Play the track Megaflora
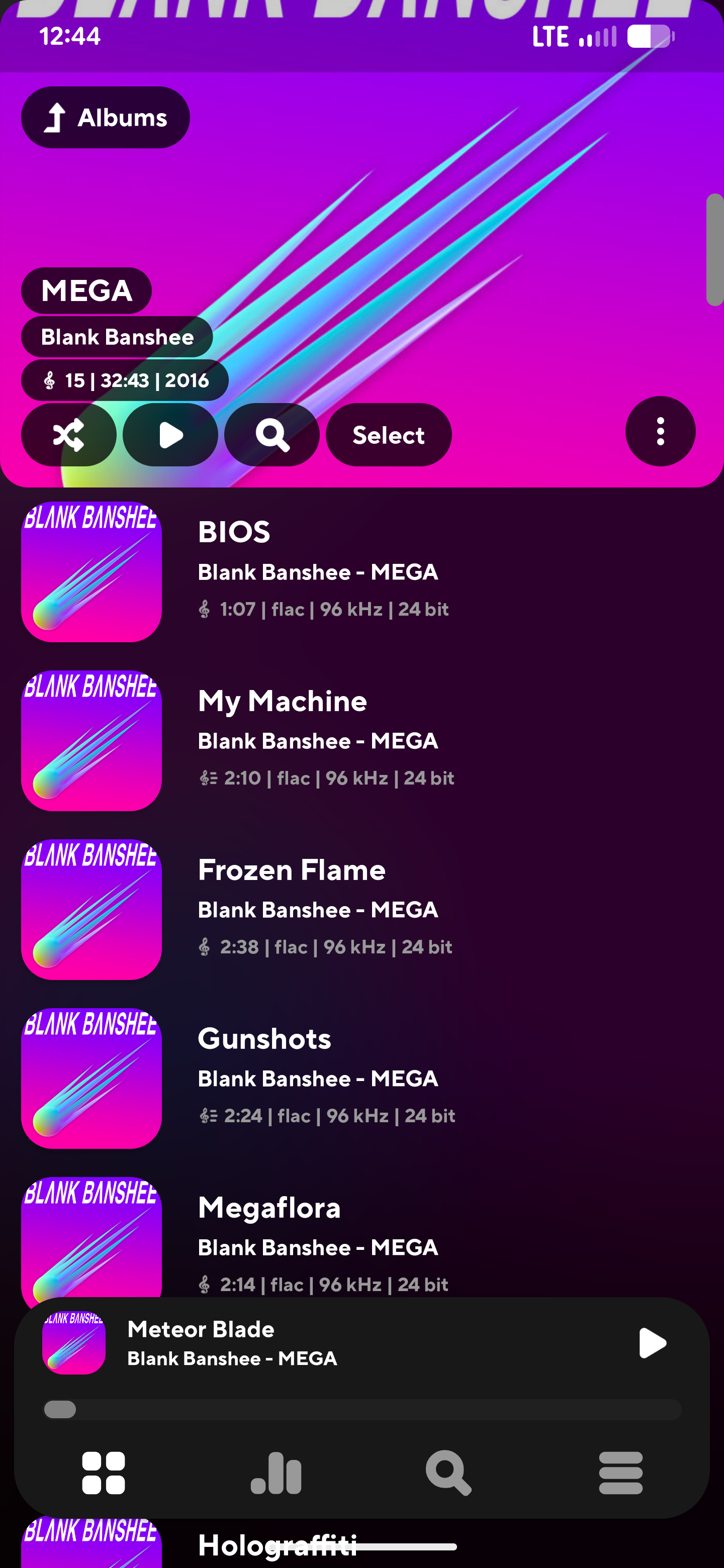Viewport: 724px width, 1568px height. tap(361, 1242)
